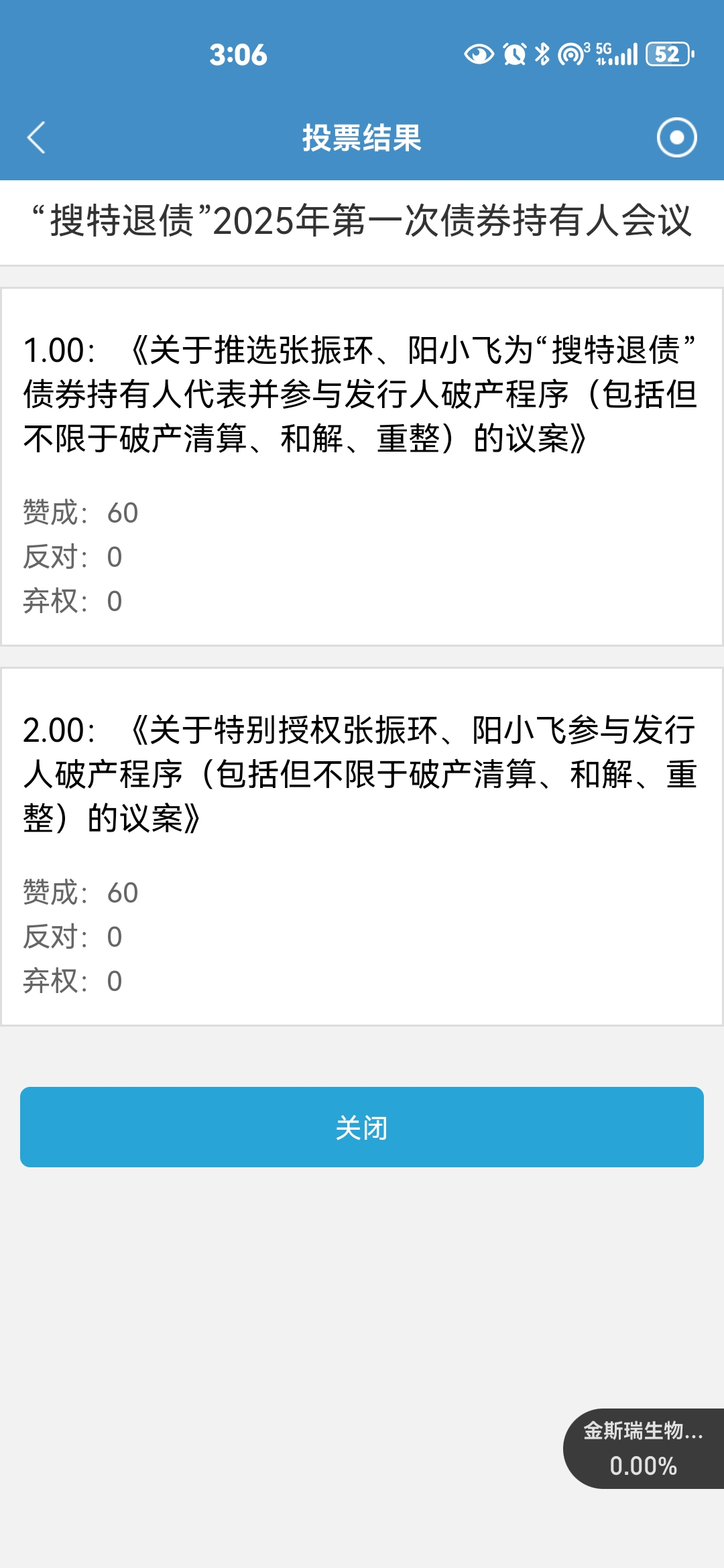Open the 金斯瑞生物 floating stock widget
Viewport: 724px width, 1568px height.
coord(643,1449)
